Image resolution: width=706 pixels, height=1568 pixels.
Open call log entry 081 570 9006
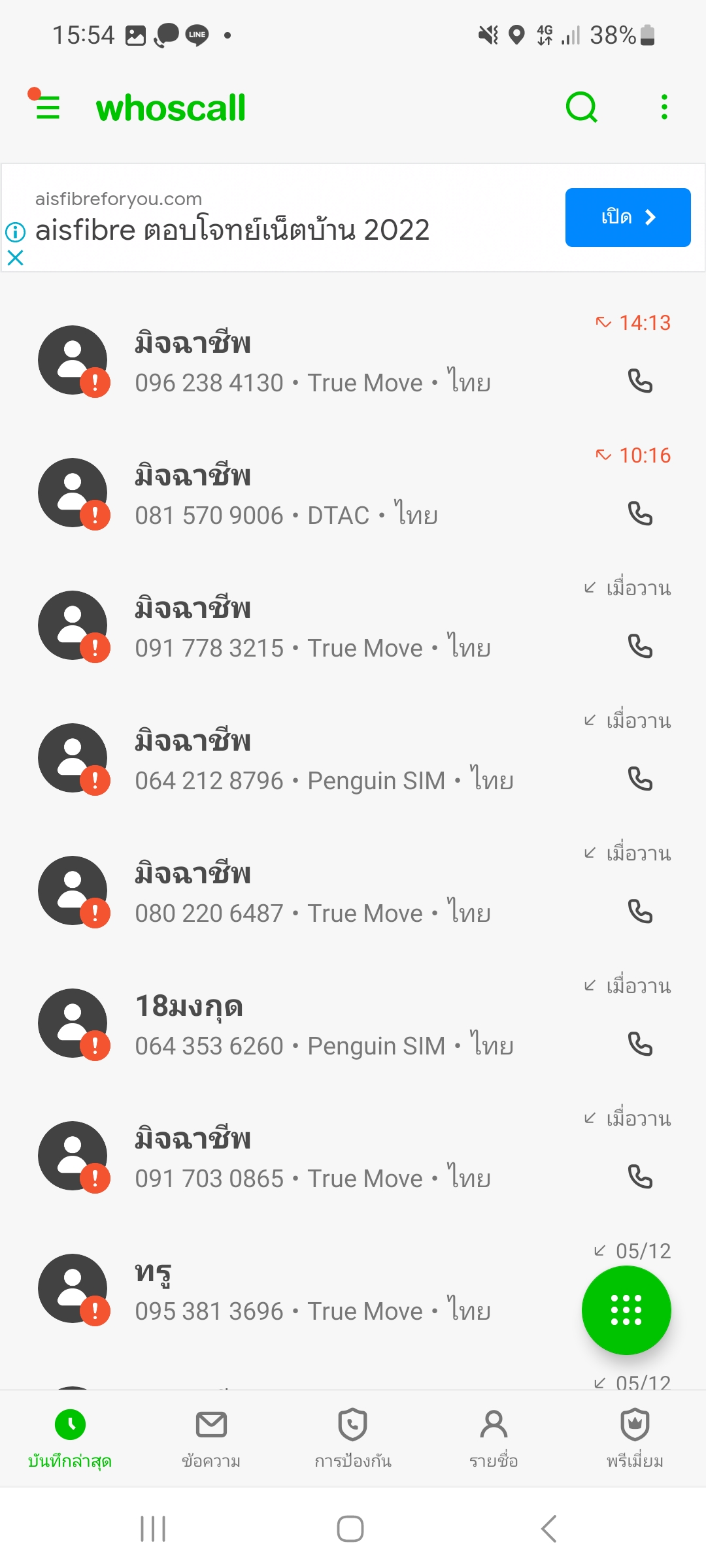[353, 493]
